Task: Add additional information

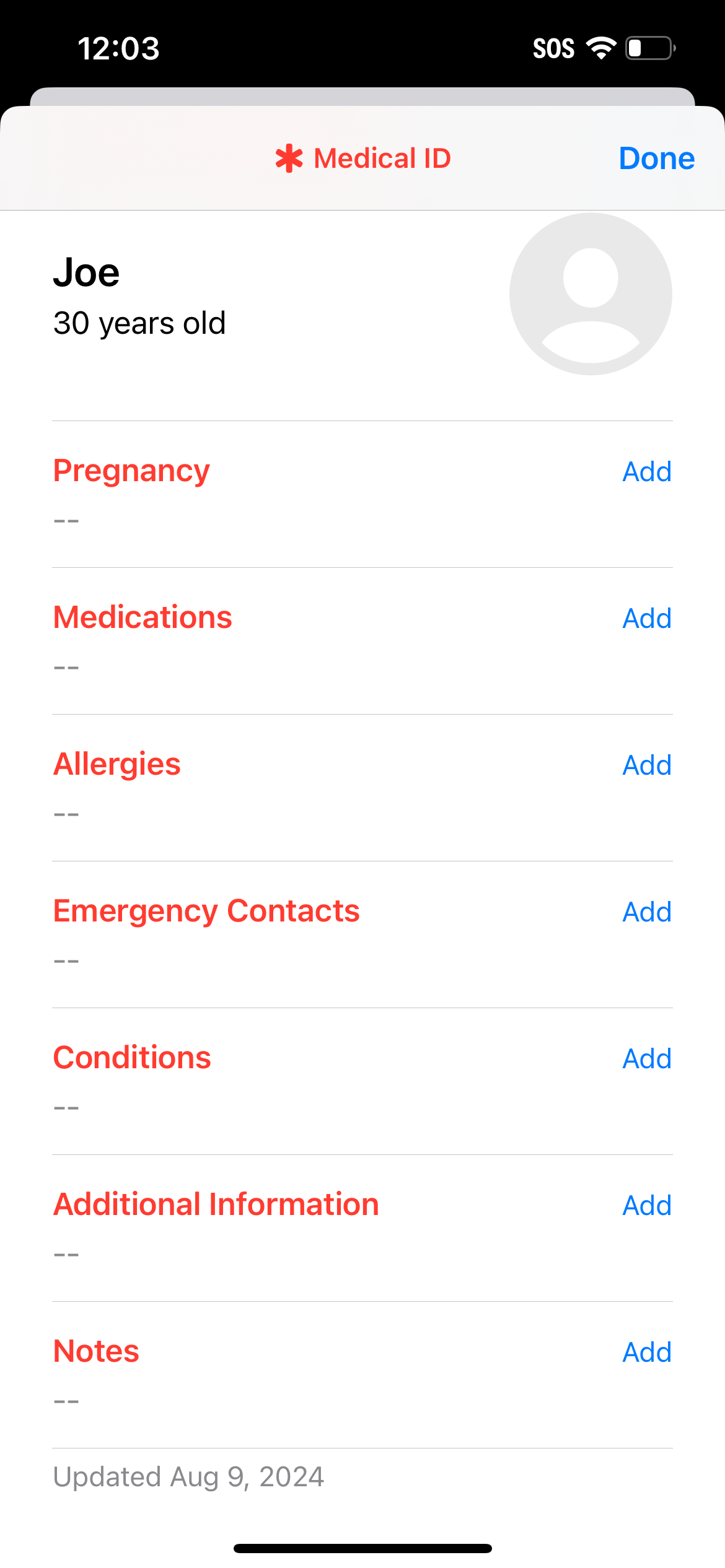Action: pos(646,1205)
